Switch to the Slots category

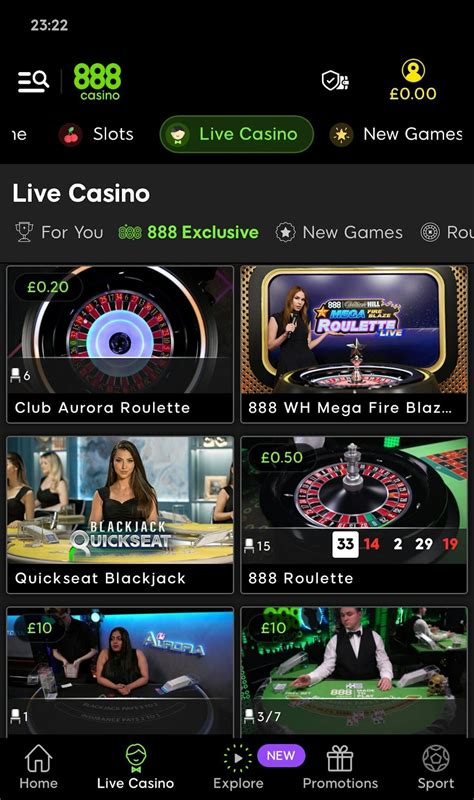[x=96, y=135]
